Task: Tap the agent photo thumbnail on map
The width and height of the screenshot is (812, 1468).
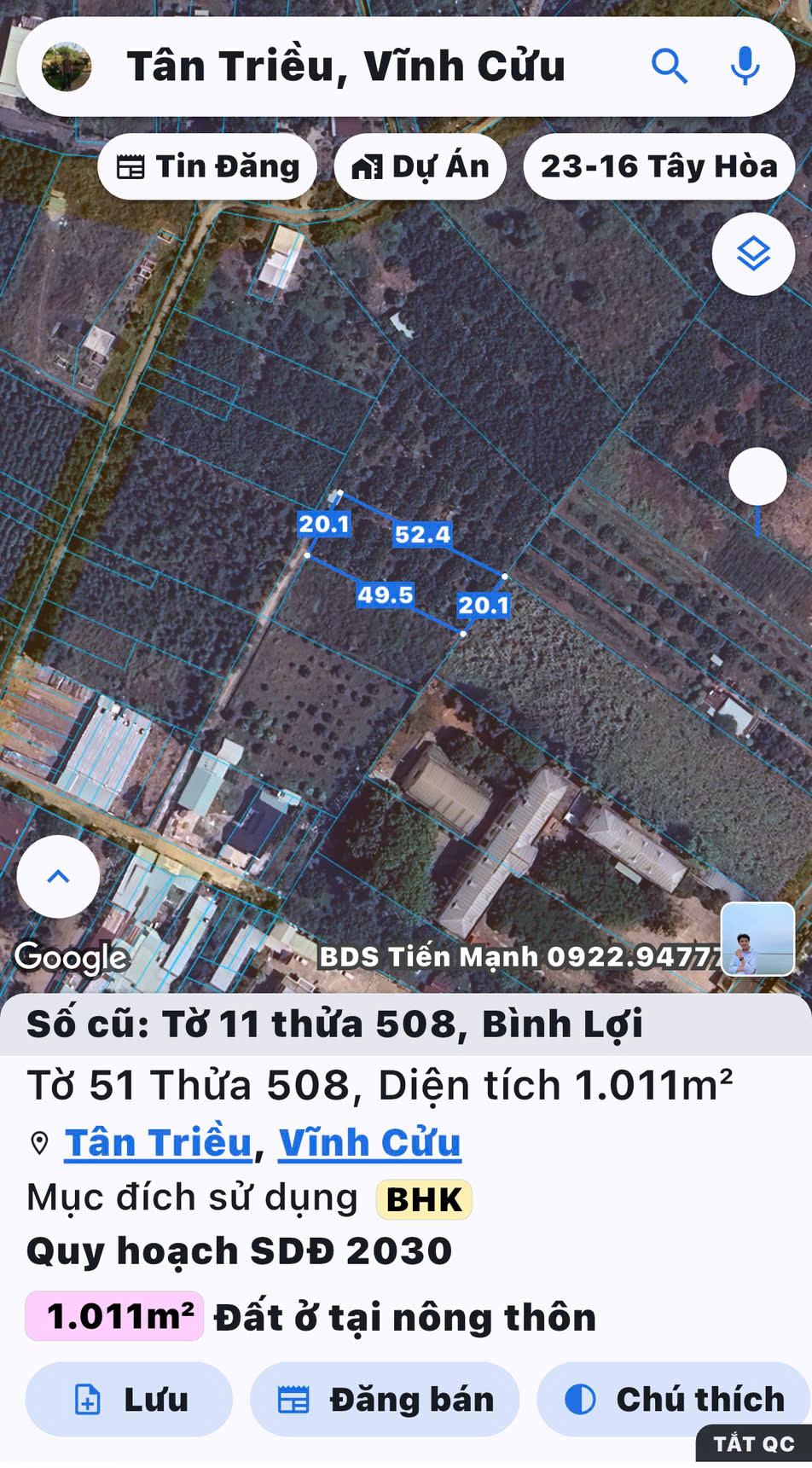Action: [x=757, y=939]
